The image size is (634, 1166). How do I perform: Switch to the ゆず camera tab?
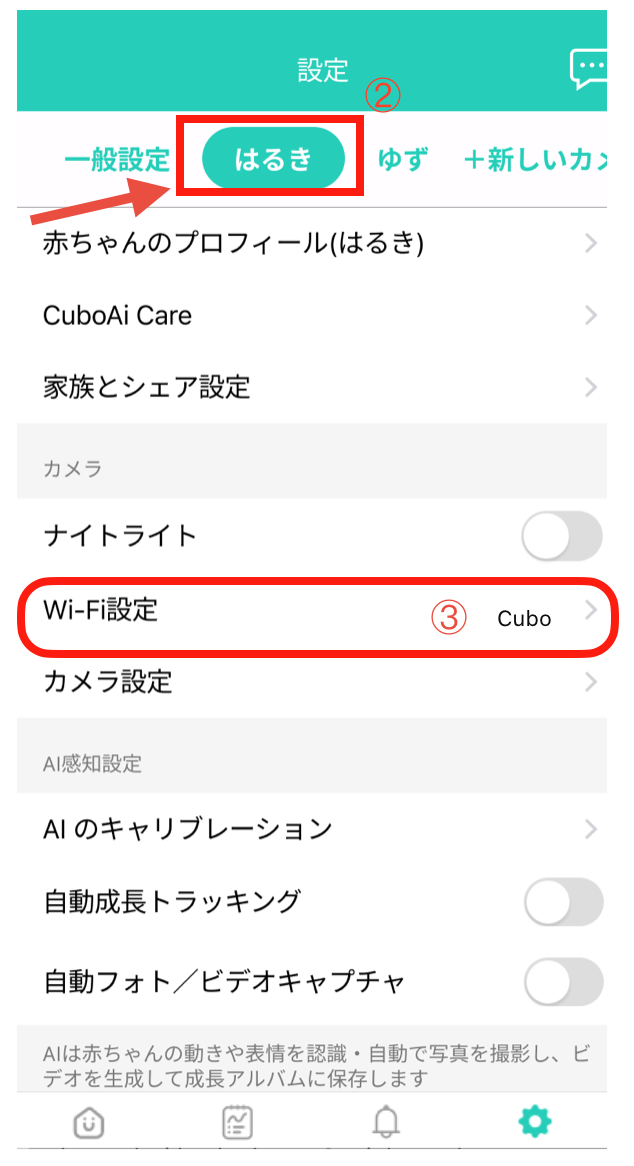click(x=402, y=159)
